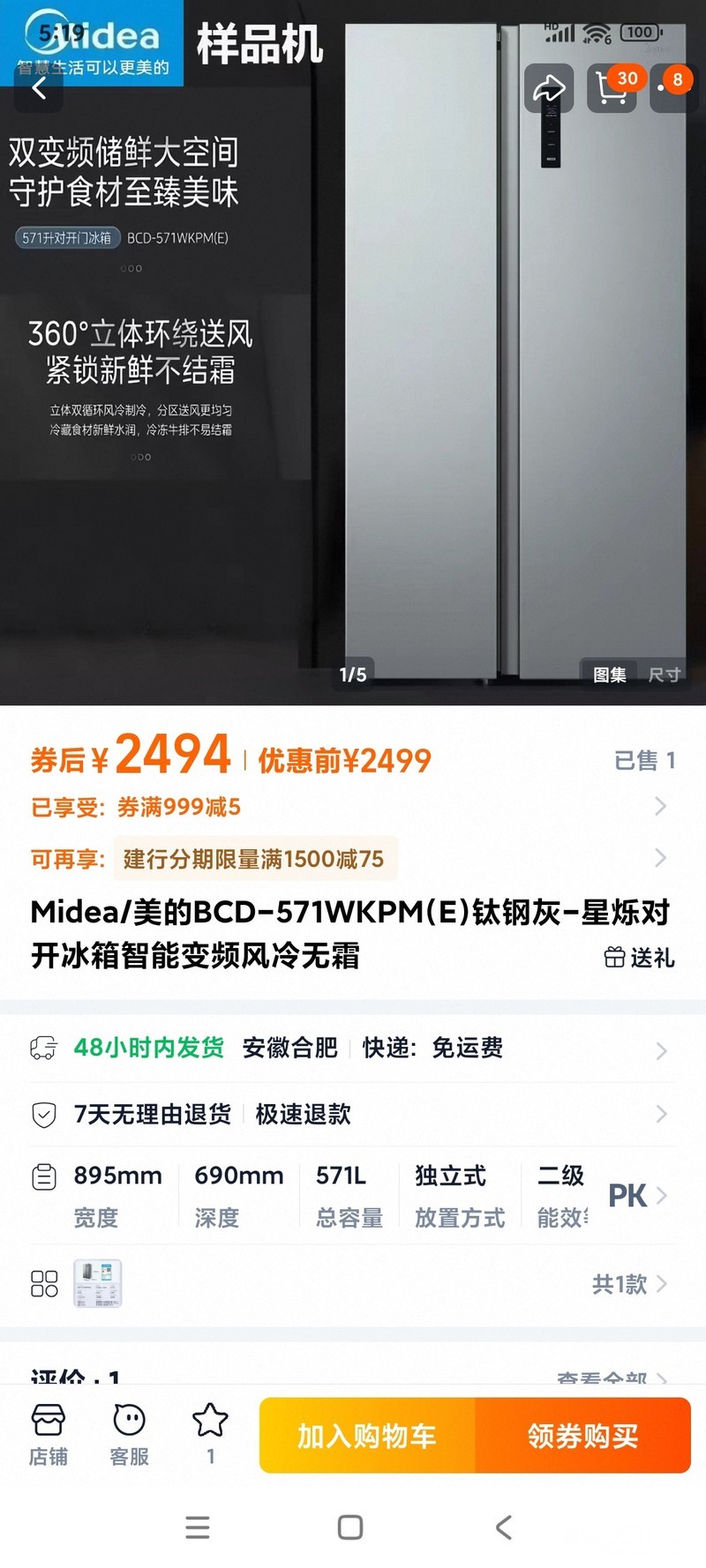Screen dimensions: 706x1568
Task: View 7天无理由退货 return policy
Action: (x=353, y=1114)
